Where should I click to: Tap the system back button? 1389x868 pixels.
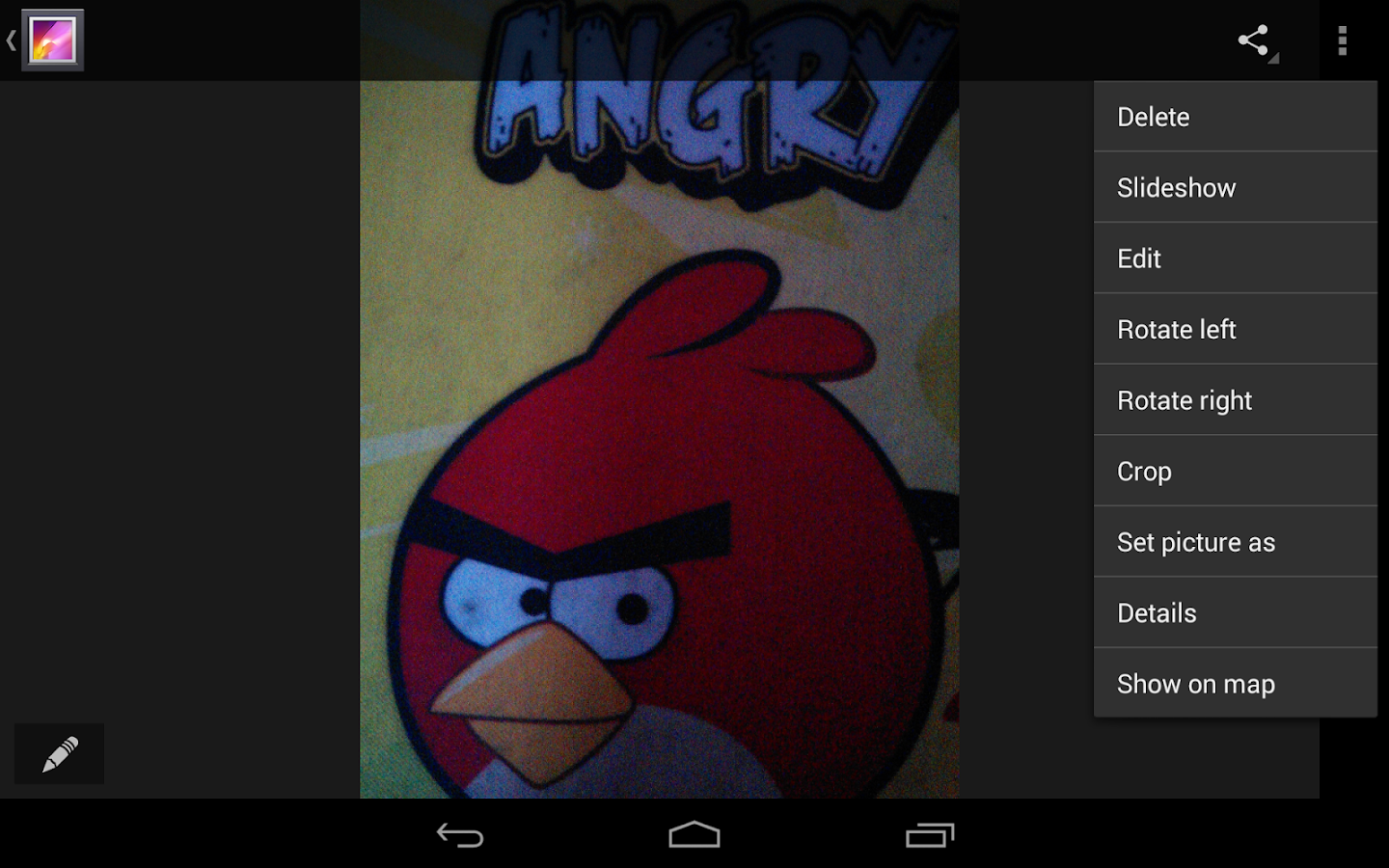(460, 835)
